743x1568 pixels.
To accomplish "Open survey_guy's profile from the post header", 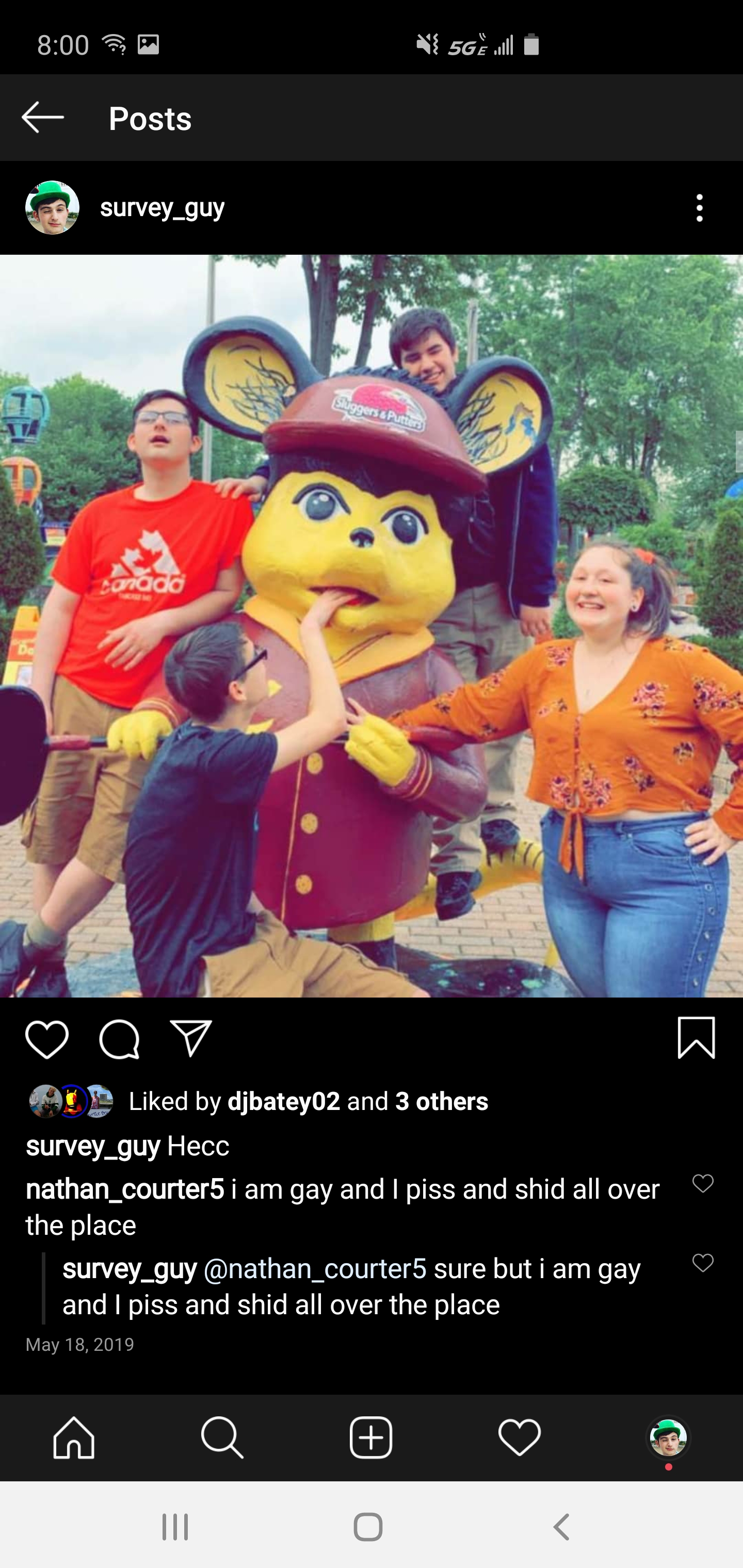I will pyautogui.click(x=162, y=207).
